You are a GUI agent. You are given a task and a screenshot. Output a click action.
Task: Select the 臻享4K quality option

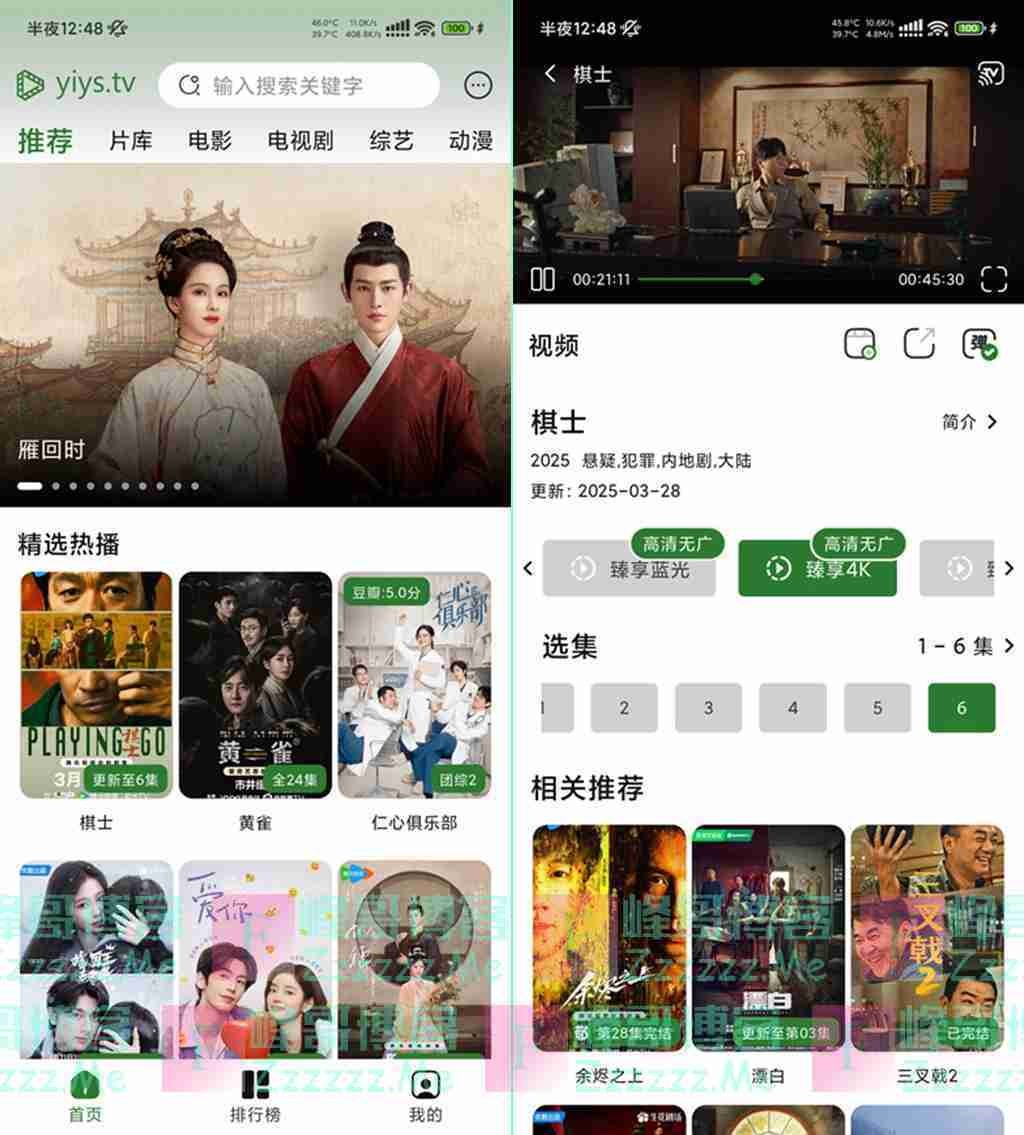point(817,568)
